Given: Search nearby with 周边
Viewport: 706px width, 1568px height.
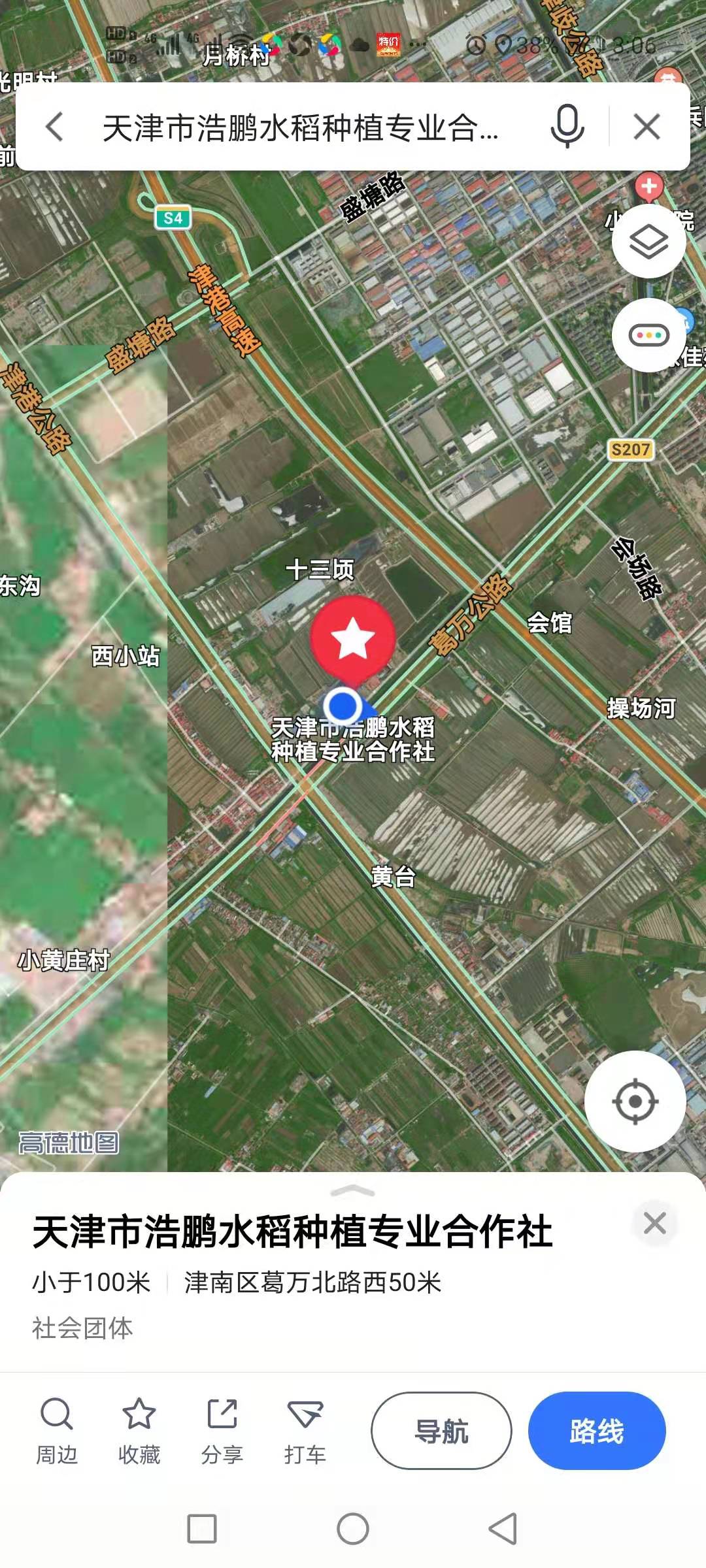Looking at the screenshot, I should pos(57,1431).
